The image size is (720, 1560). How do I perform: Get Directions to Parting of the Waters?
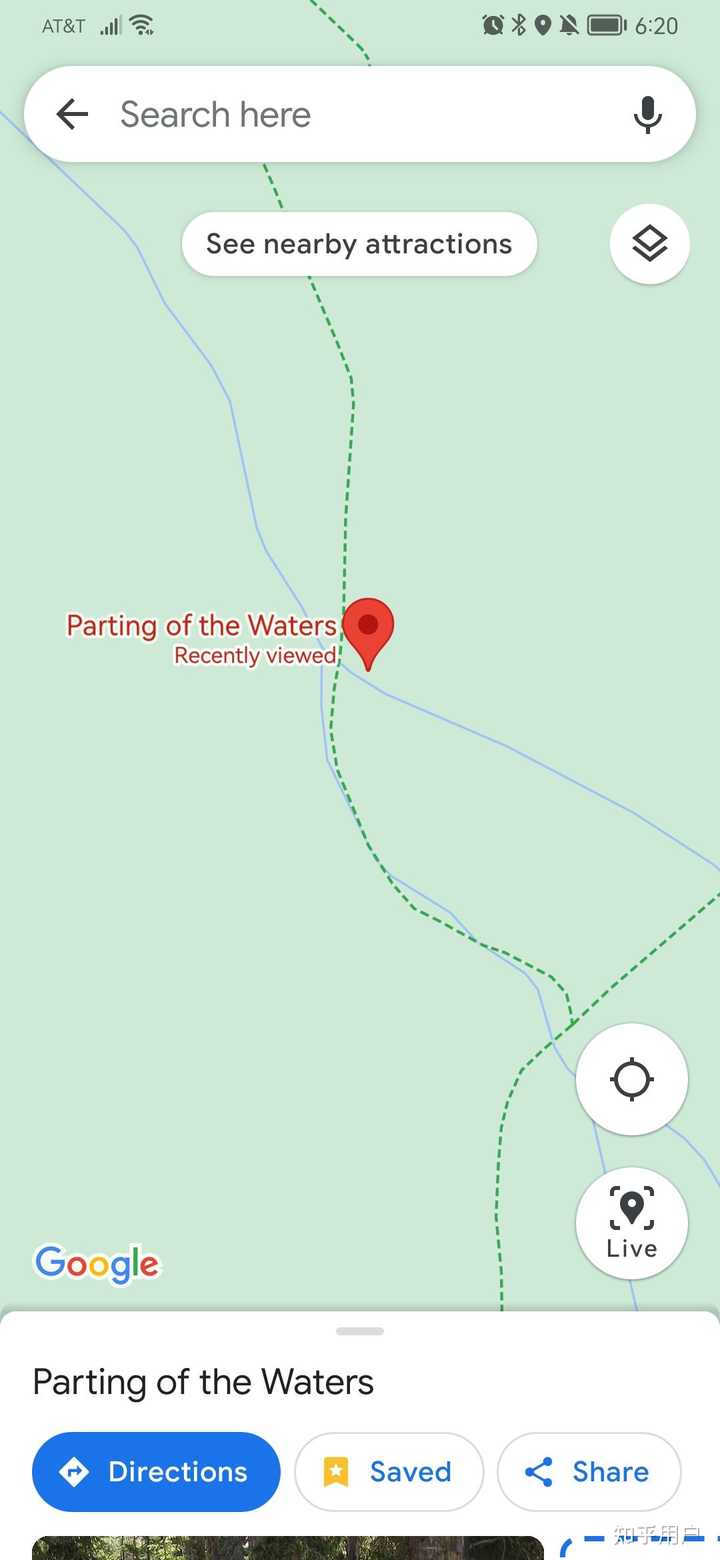click(x=156, y=1472)
